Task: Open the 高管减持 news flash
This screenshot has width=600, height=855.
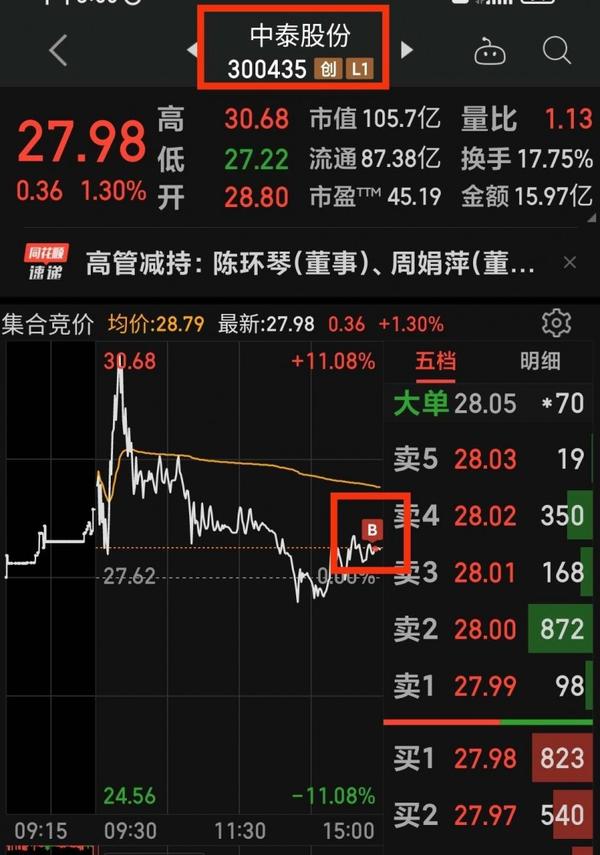Action: (310, 264)
